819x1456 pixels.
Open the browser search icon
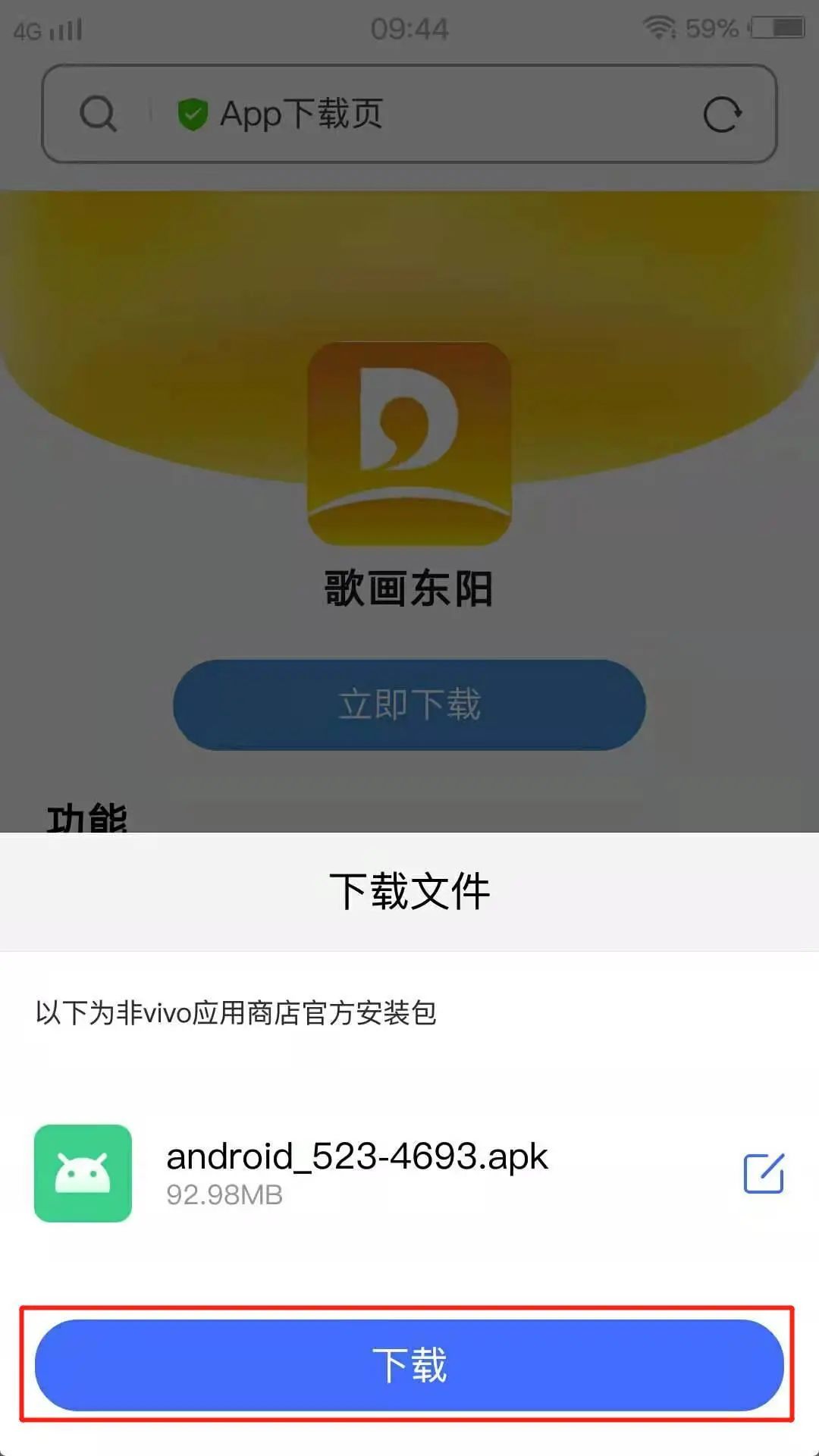pyautogui.click(x=99, y=115)
